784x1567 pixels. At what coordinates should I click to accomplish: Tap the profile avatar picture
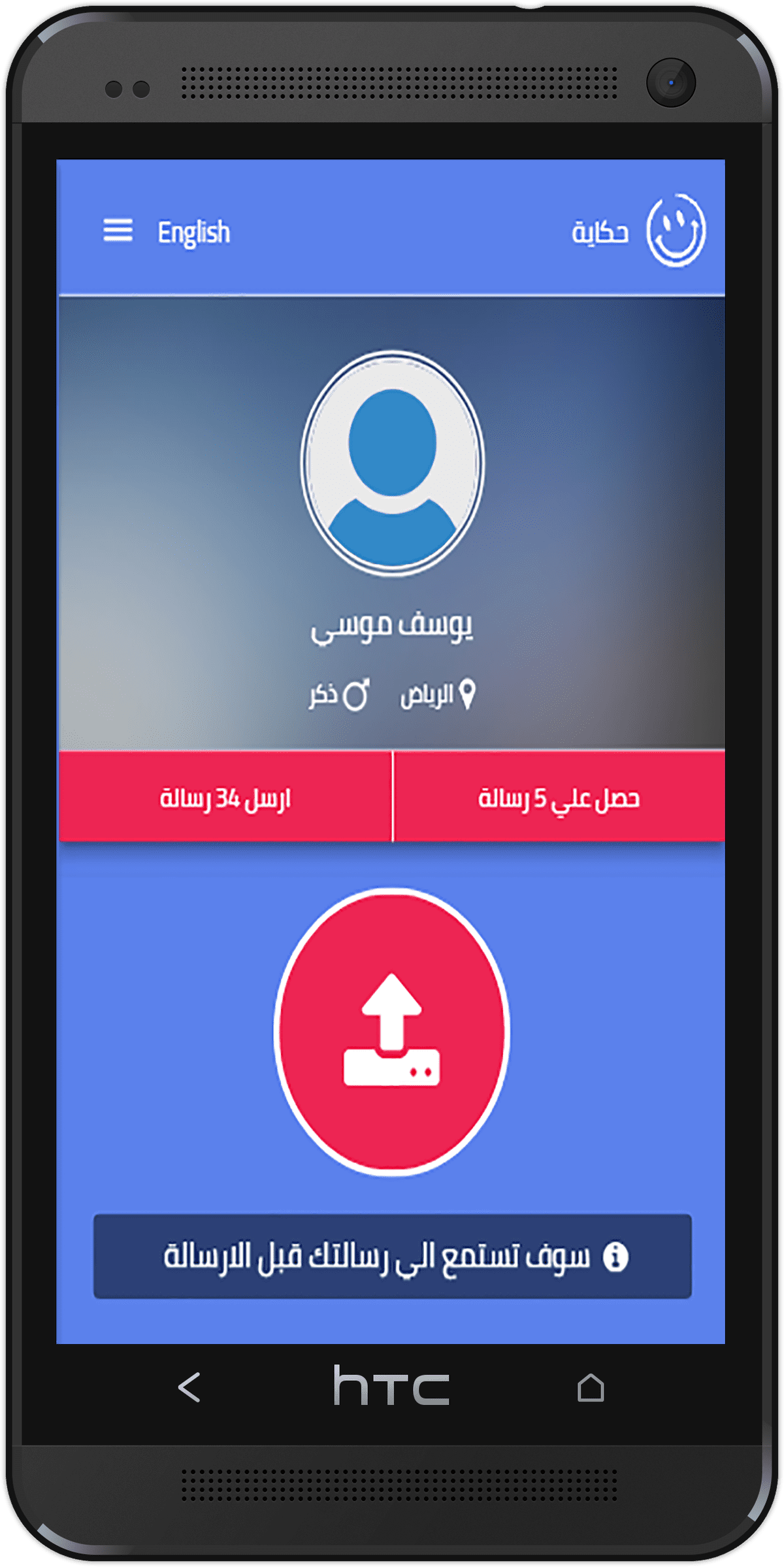click(x=392, y=464)
